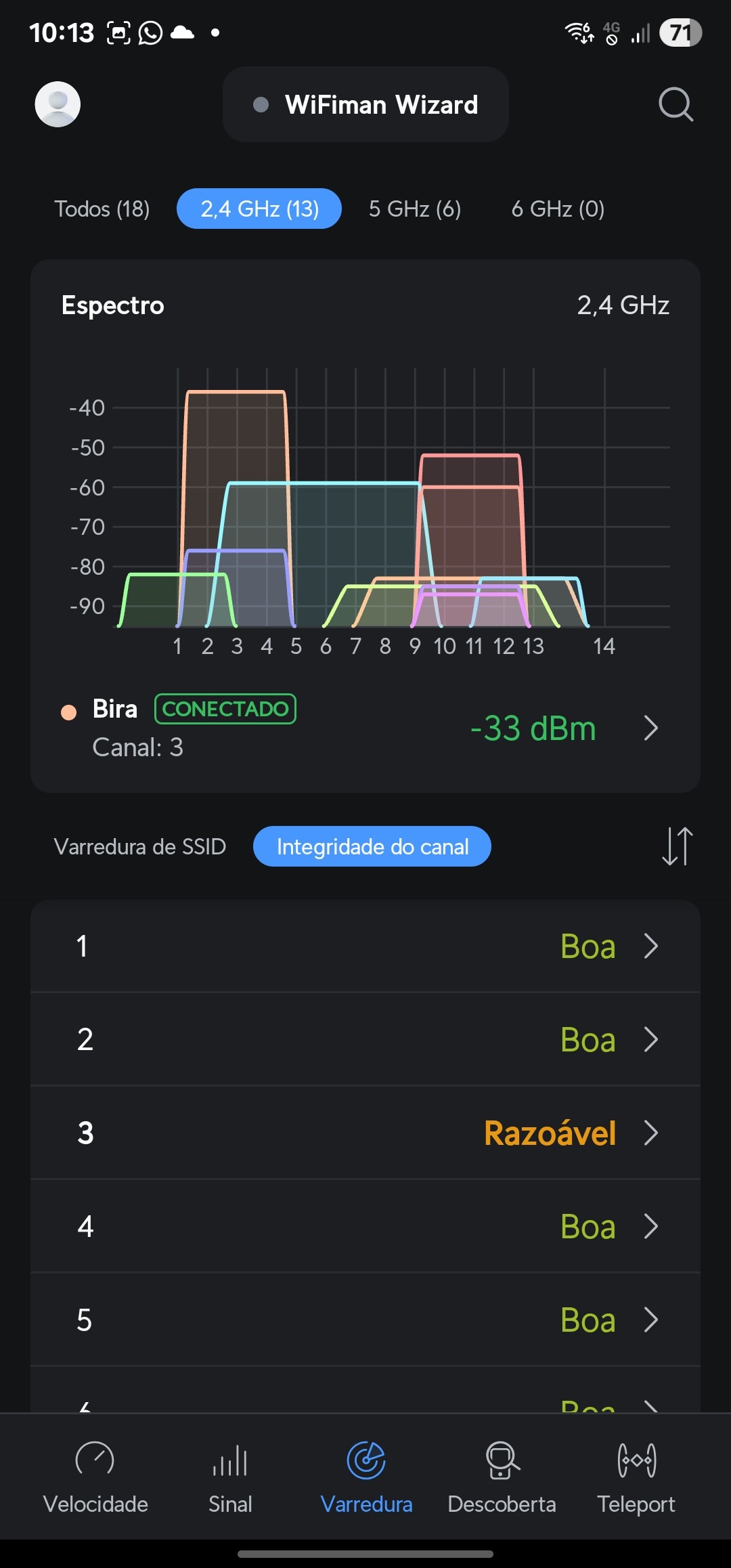Open channel 5 integrity row
The width and height of the screenshot is (731, 1568).
point(365,1320)
